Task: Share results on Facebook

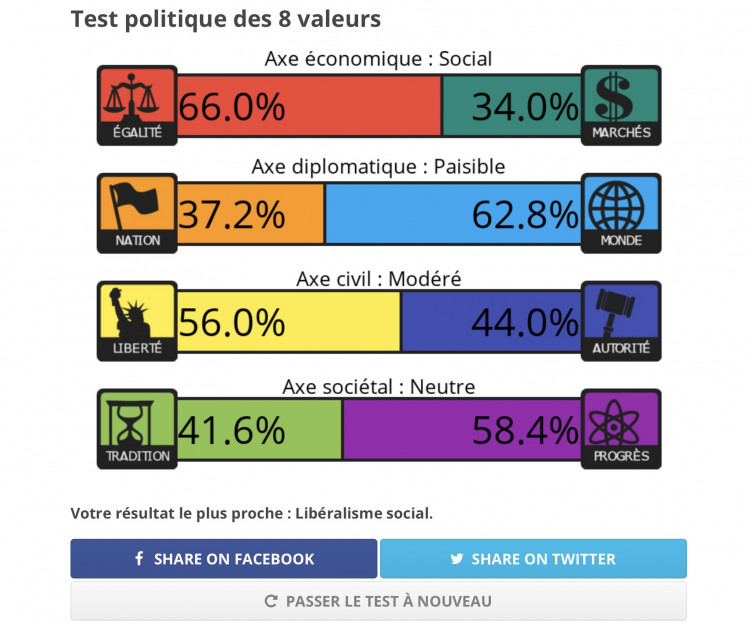Action: (x=223, y=559)
